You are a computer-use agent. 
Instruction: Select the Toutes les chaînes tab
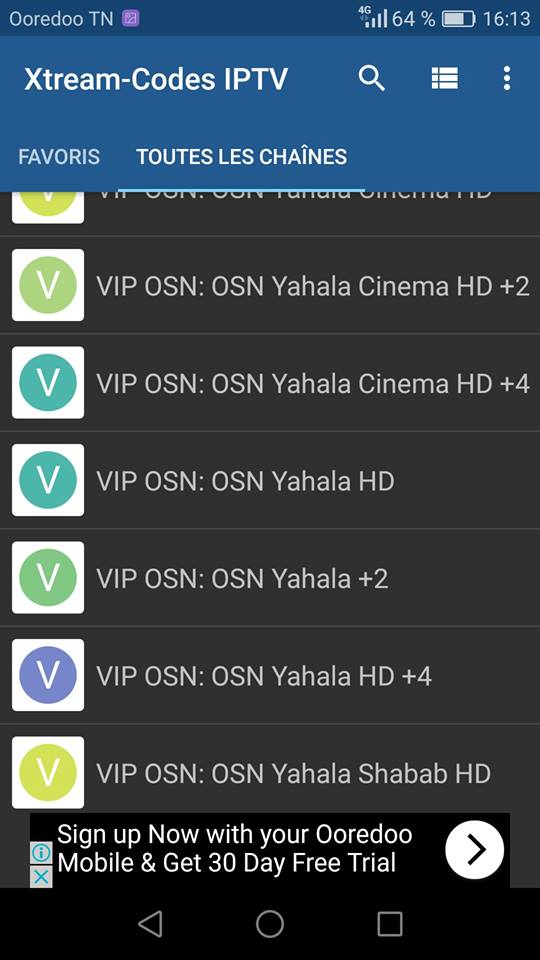[241, 157]
